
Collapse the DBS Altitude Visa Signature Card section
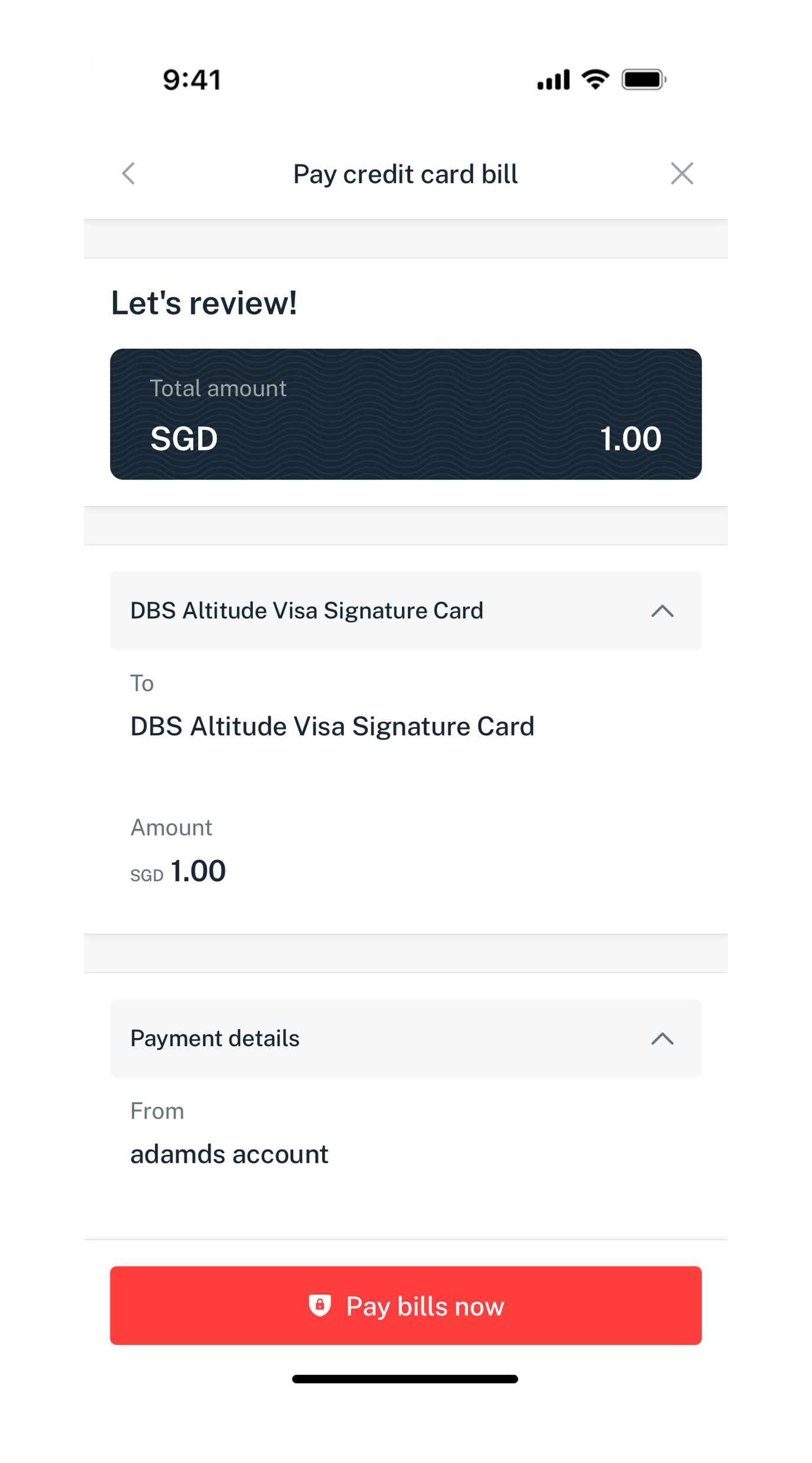point(662,611)
